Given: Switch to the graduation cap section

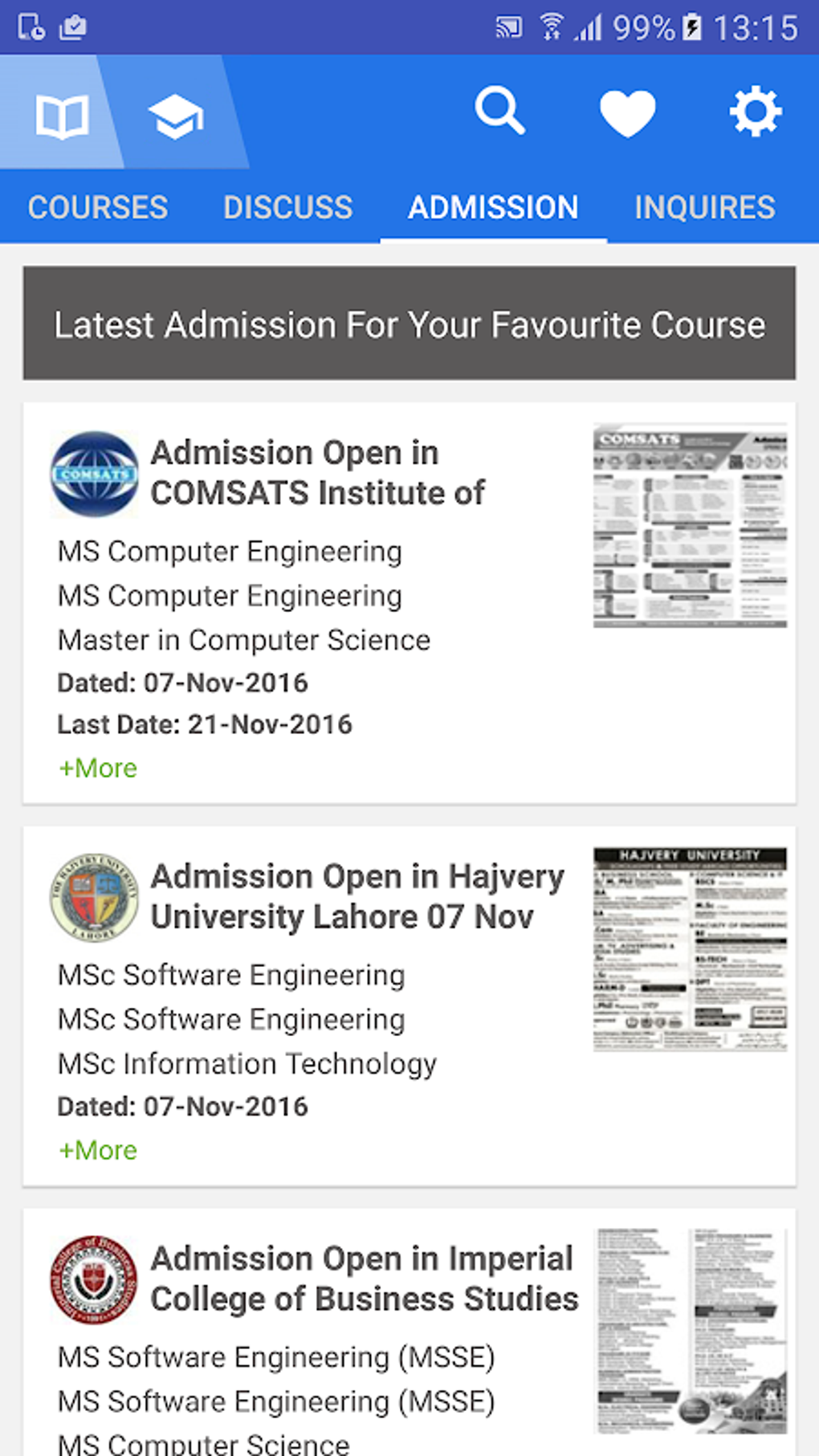Looking at the screenshot, I should 176,115.
